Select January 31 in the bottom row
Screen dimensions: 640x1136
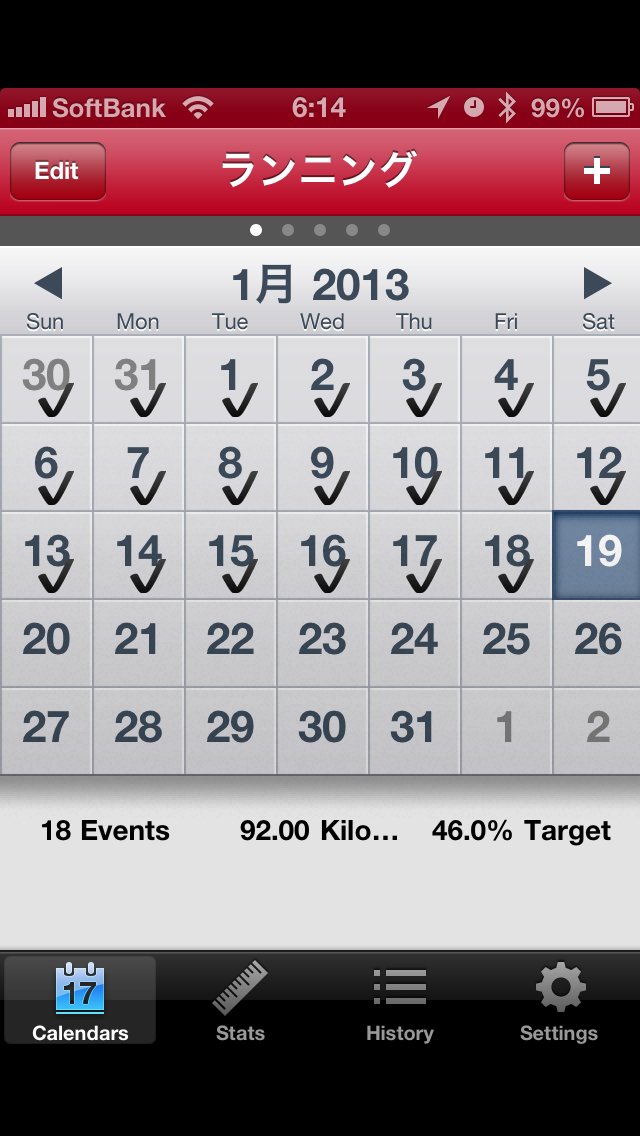click(413, 731)
